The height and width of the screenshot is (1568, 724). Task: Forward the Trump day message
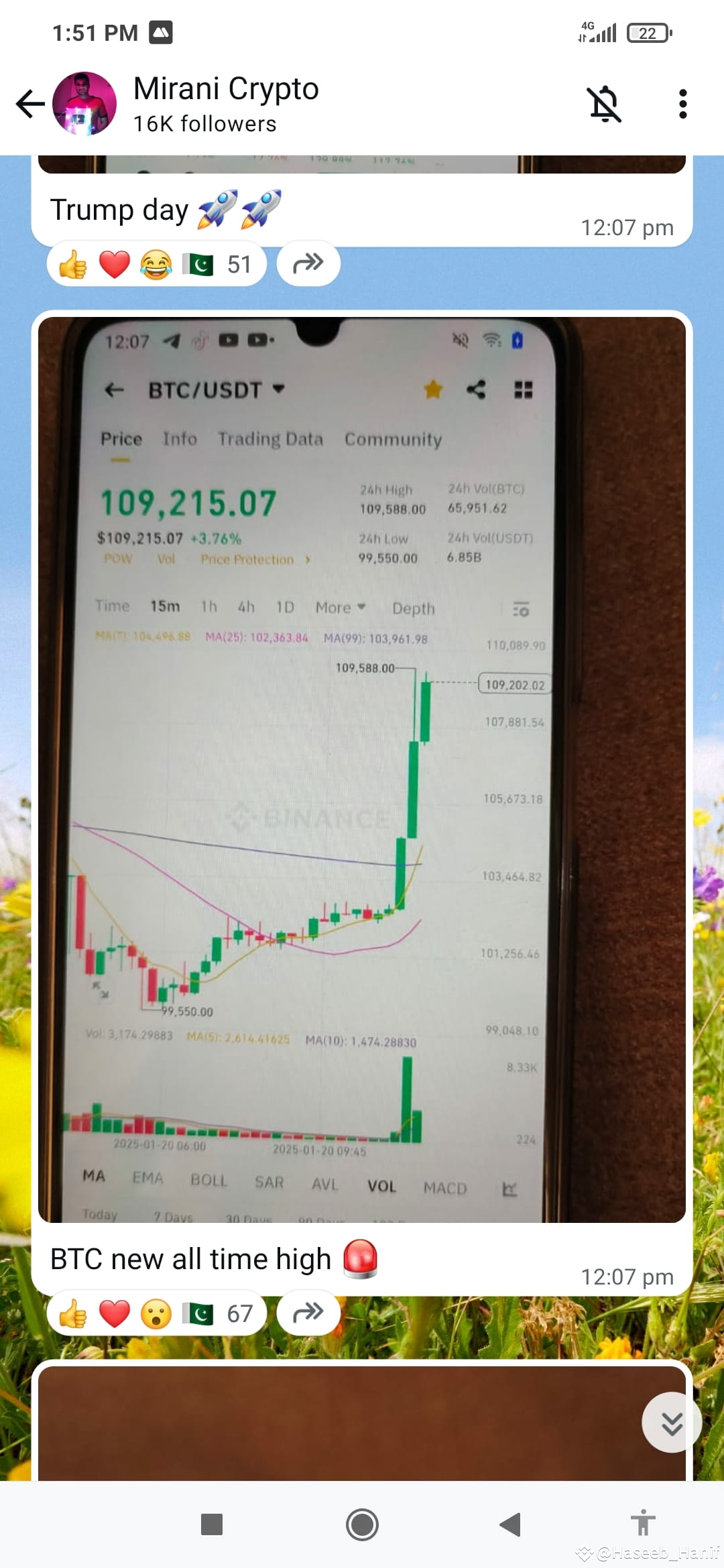308,263
